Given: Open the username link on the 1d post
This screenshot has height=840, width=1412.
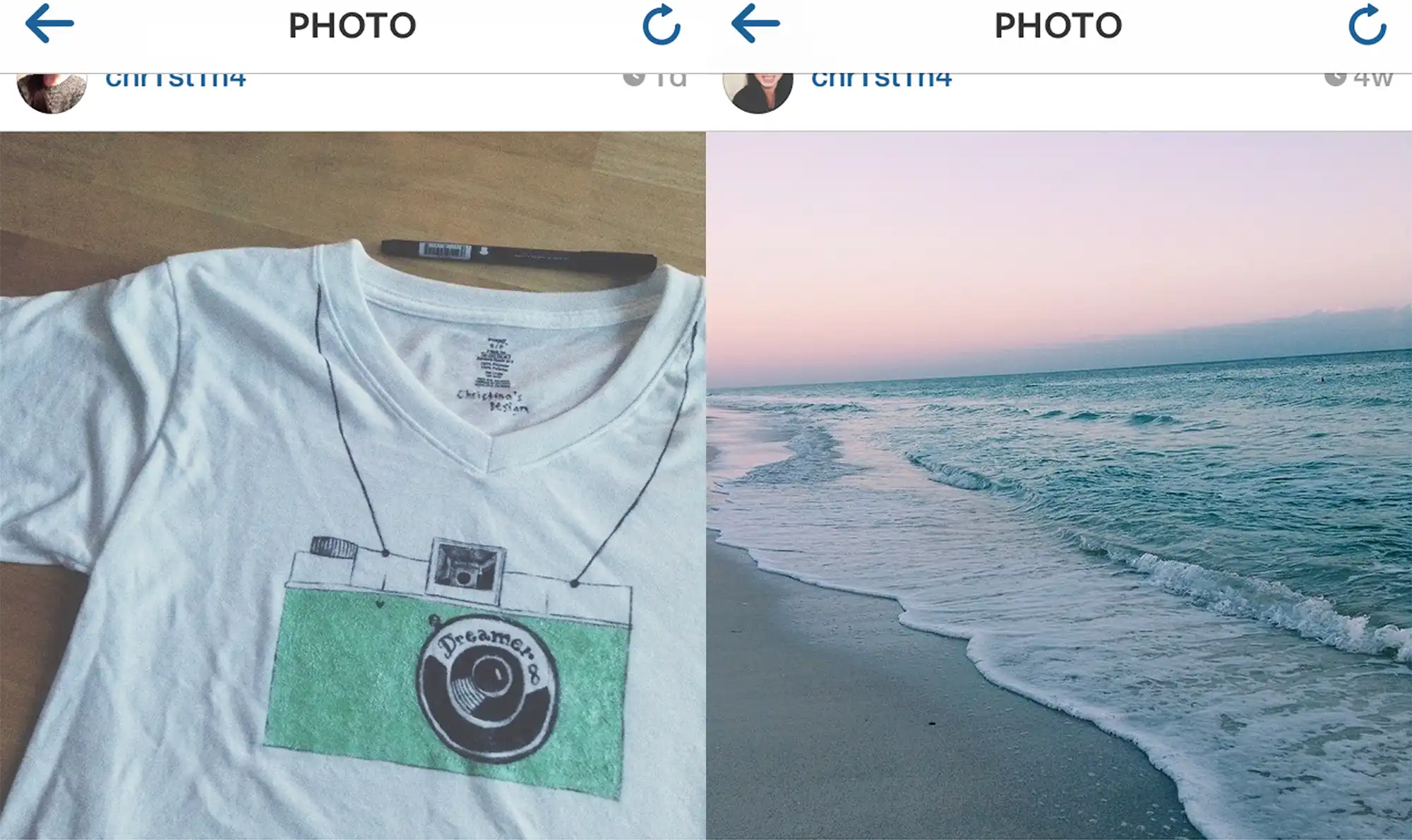Looking at the screenshot, I should pyautogui.click(x=175, y=80).
